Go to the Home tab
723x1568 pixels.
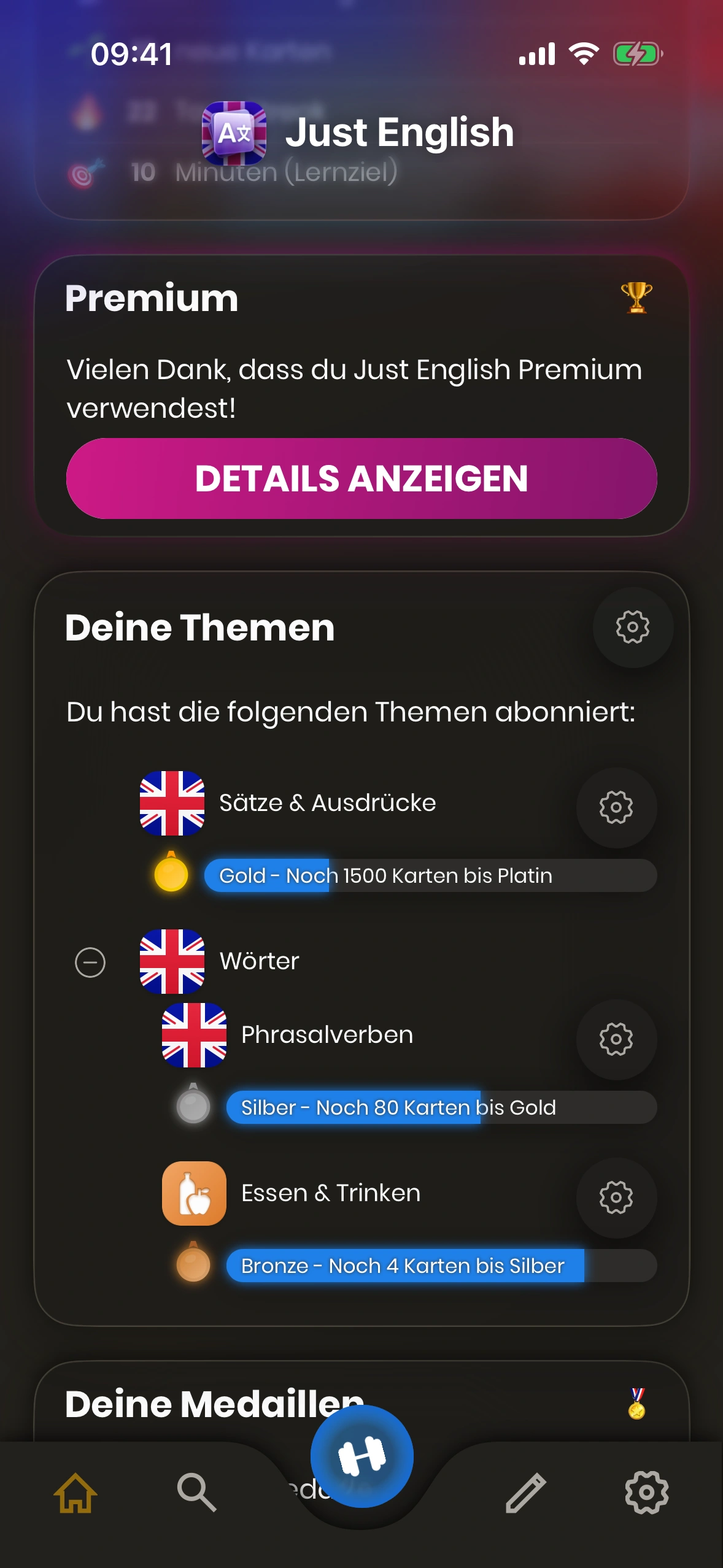[75, 1493]
